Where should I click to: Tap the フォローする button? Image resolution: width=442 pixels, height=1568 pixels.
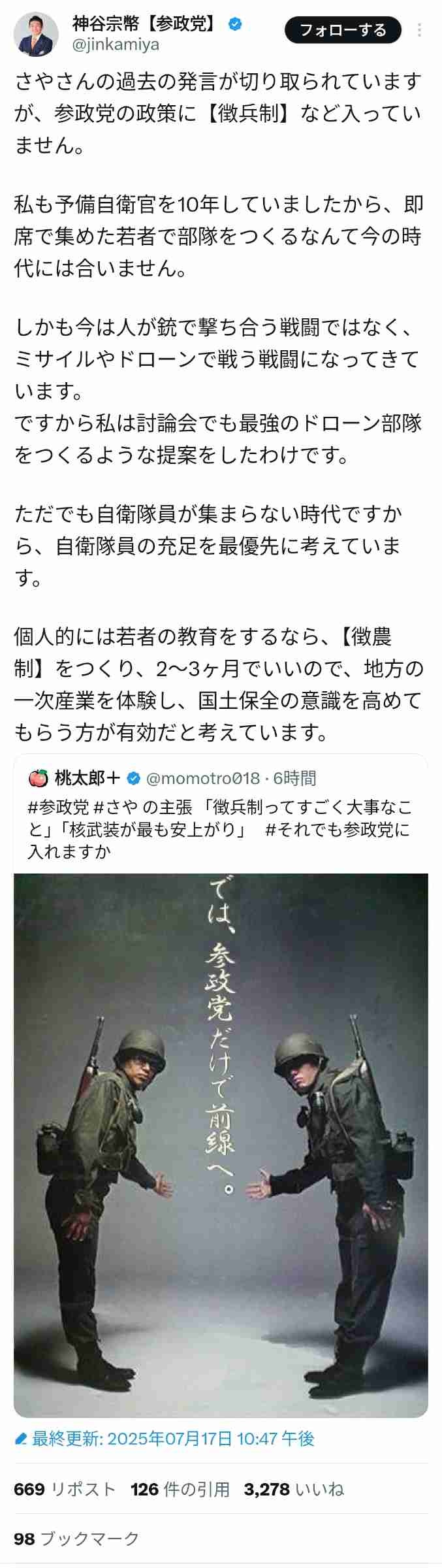(343, 30)
